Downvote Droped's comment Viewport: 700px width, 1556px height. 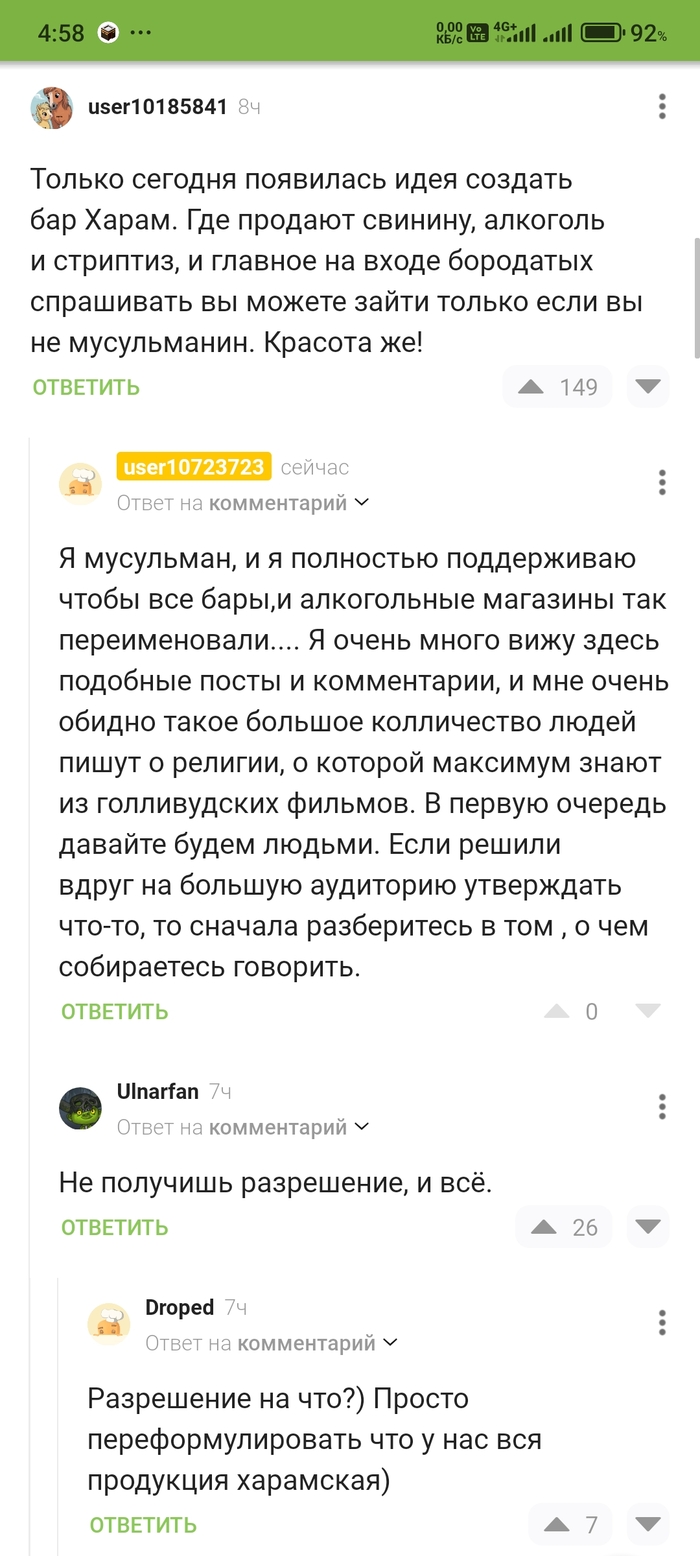(x=648, y=1525)
